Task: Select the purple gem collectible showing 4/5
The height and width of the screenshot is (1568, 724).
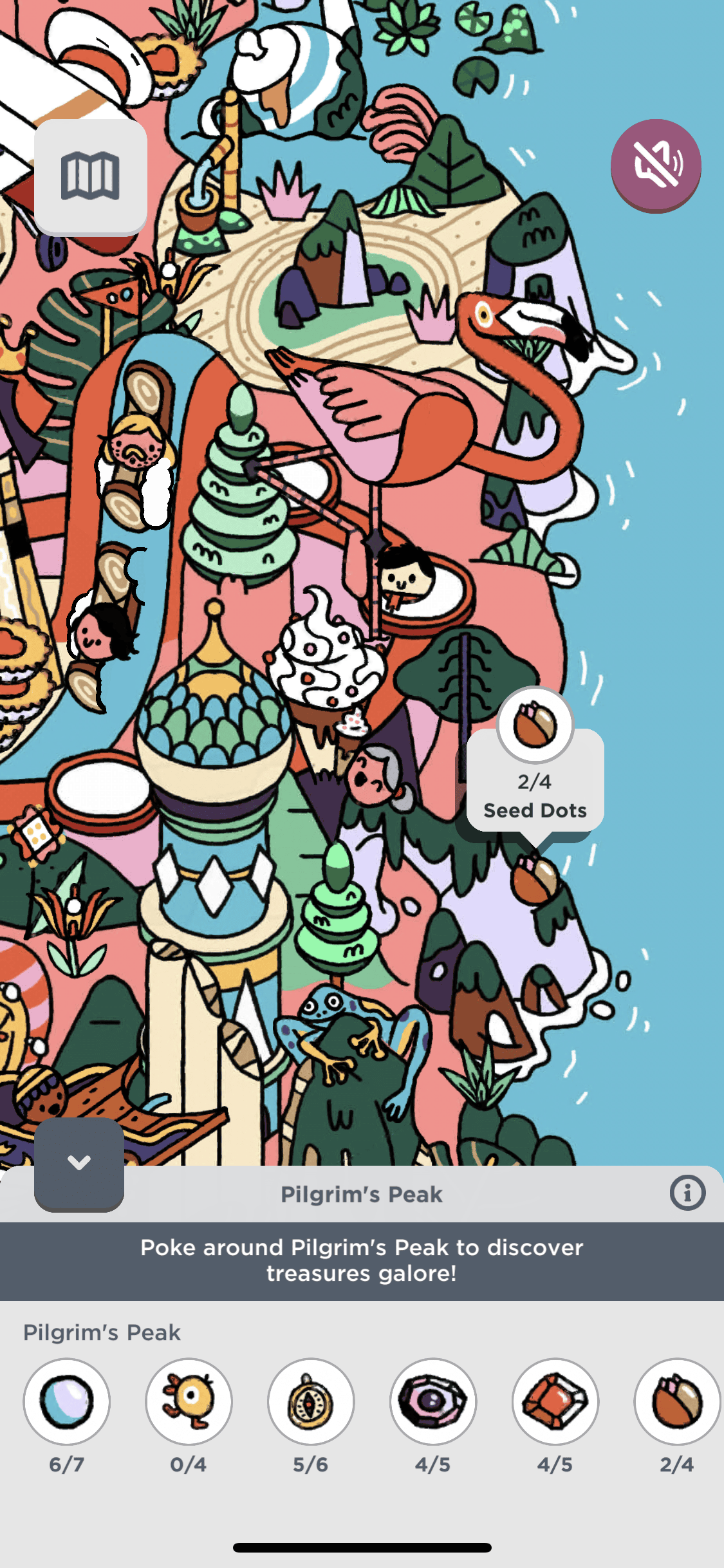Action: coord(432,1401)
